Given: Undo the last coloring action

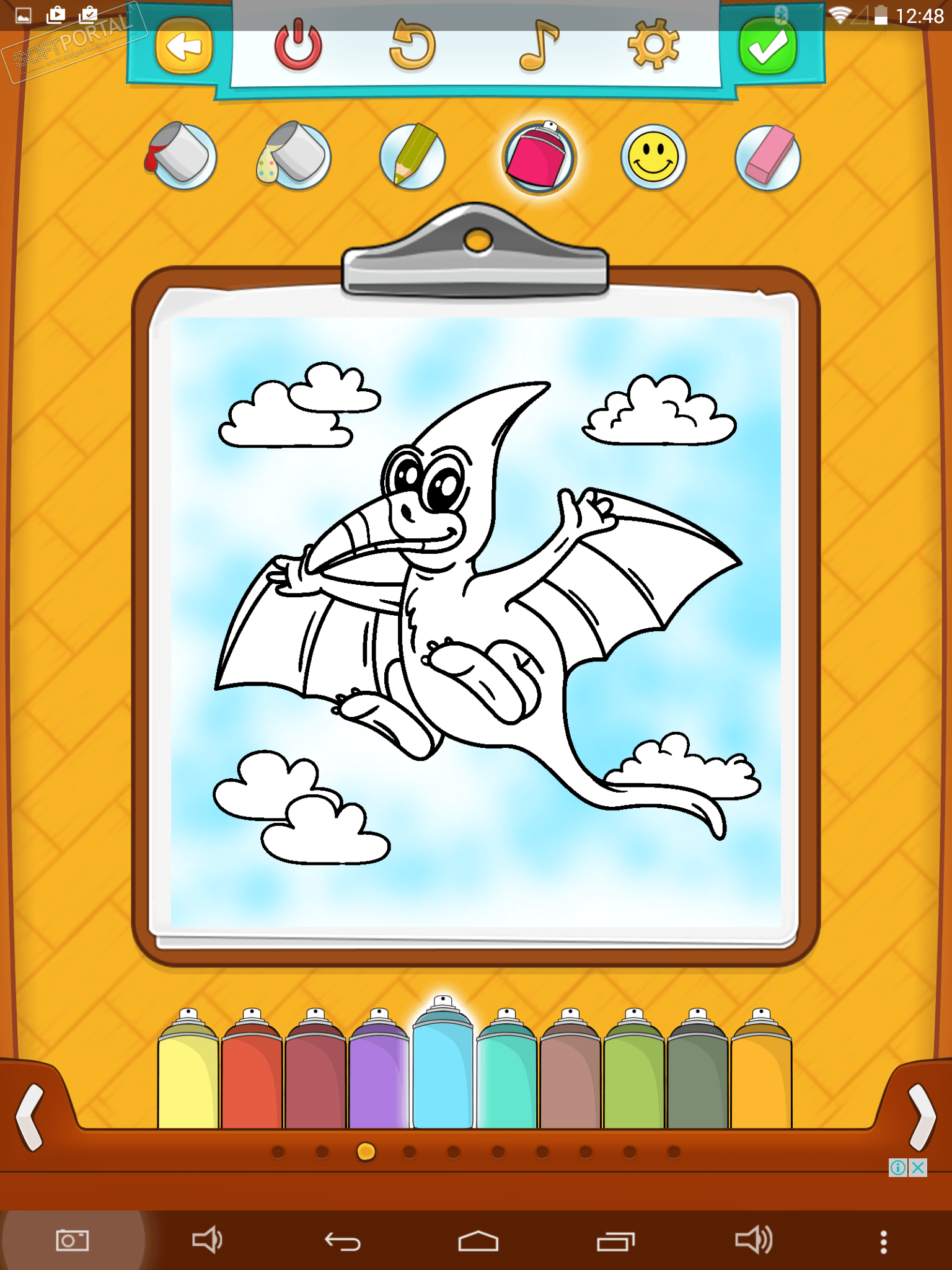Looking at the screenshot, I should (413, 45).
